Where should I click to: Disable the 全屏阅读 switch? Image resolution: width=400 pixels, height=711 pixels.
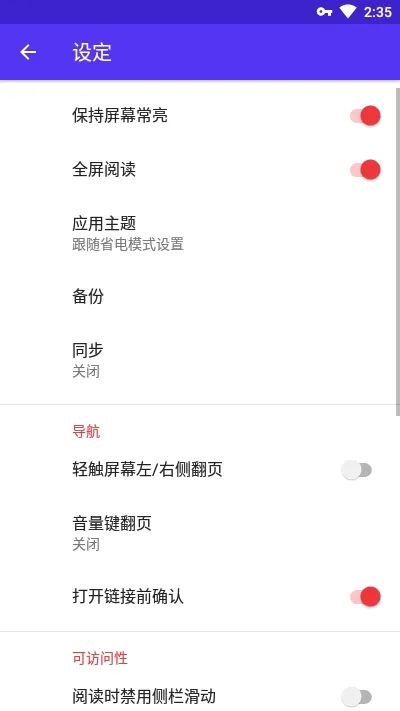[x=365, y=170]
